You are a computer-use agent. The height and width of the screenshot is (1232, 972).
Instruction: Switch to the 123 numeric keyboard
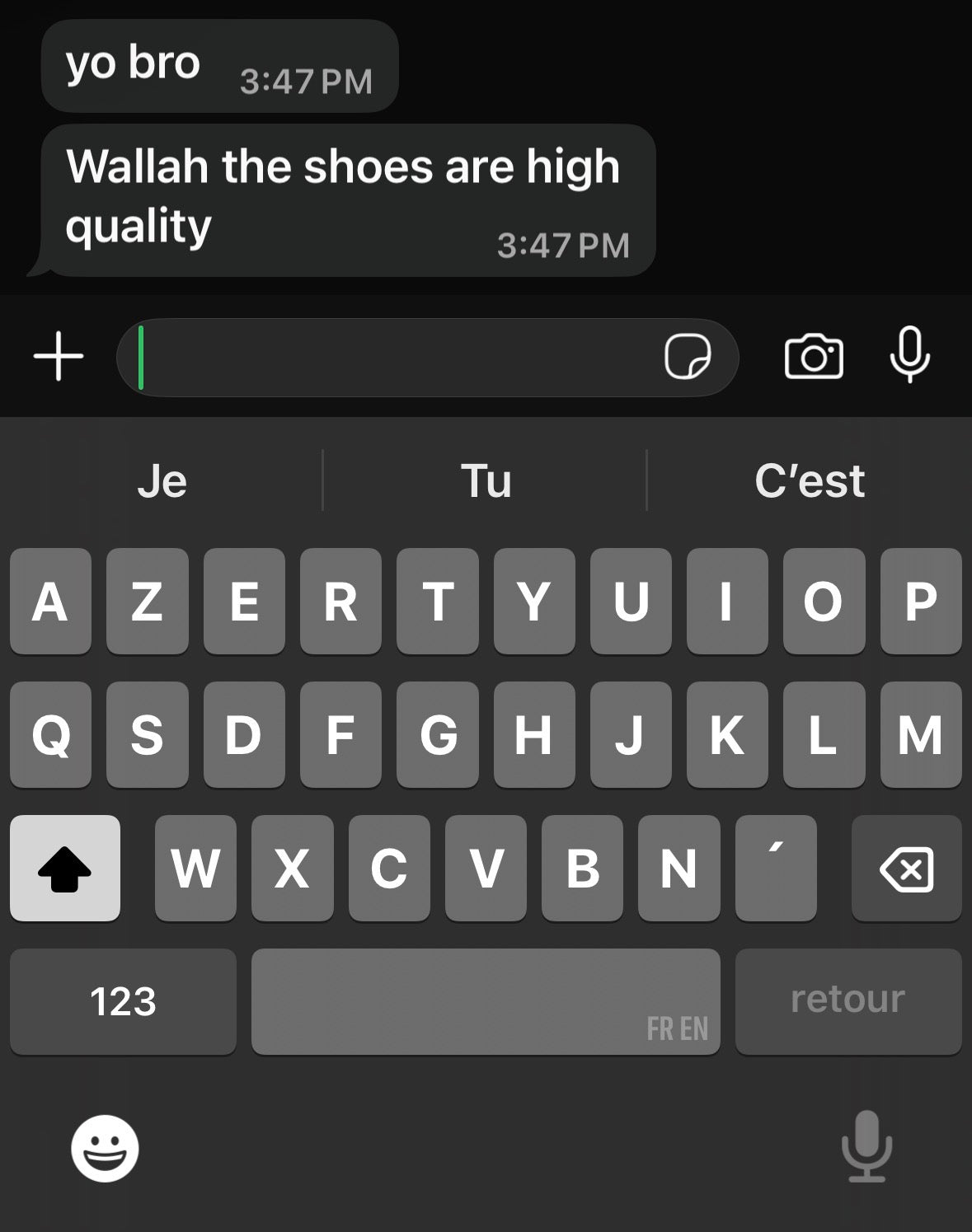pos(123,1001)
